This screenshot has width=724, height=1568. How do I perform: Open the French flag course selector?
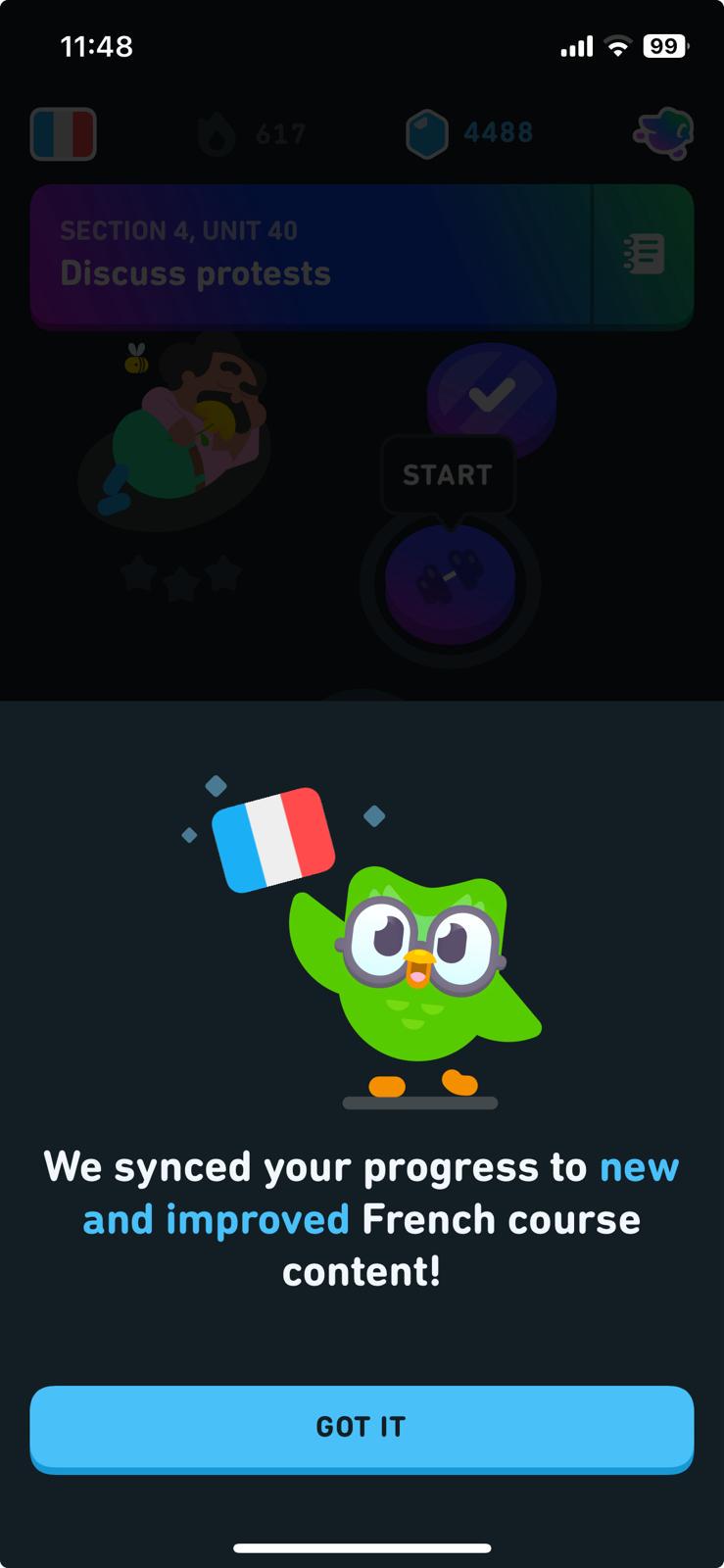click(64, 134)
